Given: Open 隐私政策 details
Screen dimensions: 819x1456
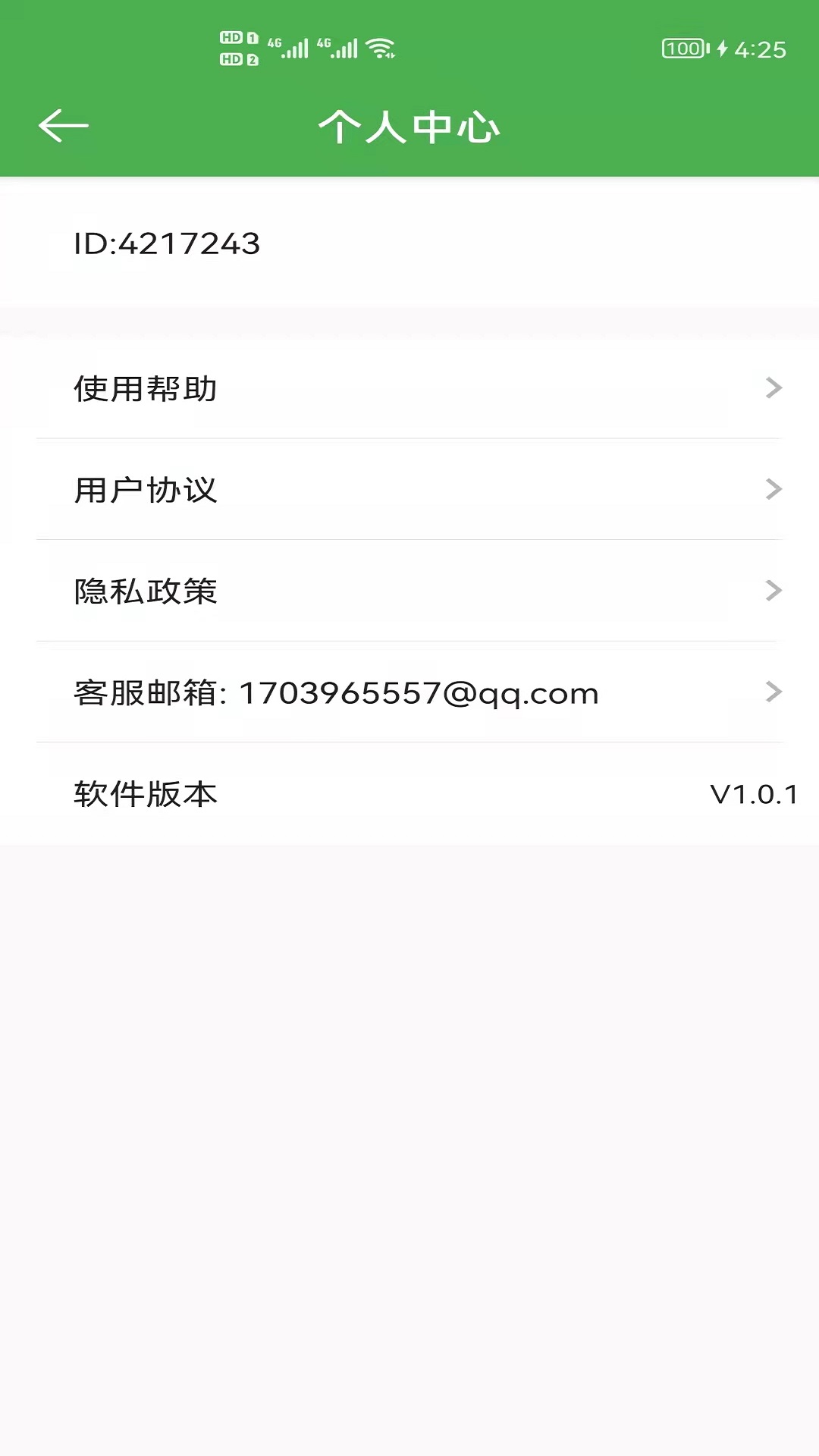Looking at the screenshot, I should 409,591.
